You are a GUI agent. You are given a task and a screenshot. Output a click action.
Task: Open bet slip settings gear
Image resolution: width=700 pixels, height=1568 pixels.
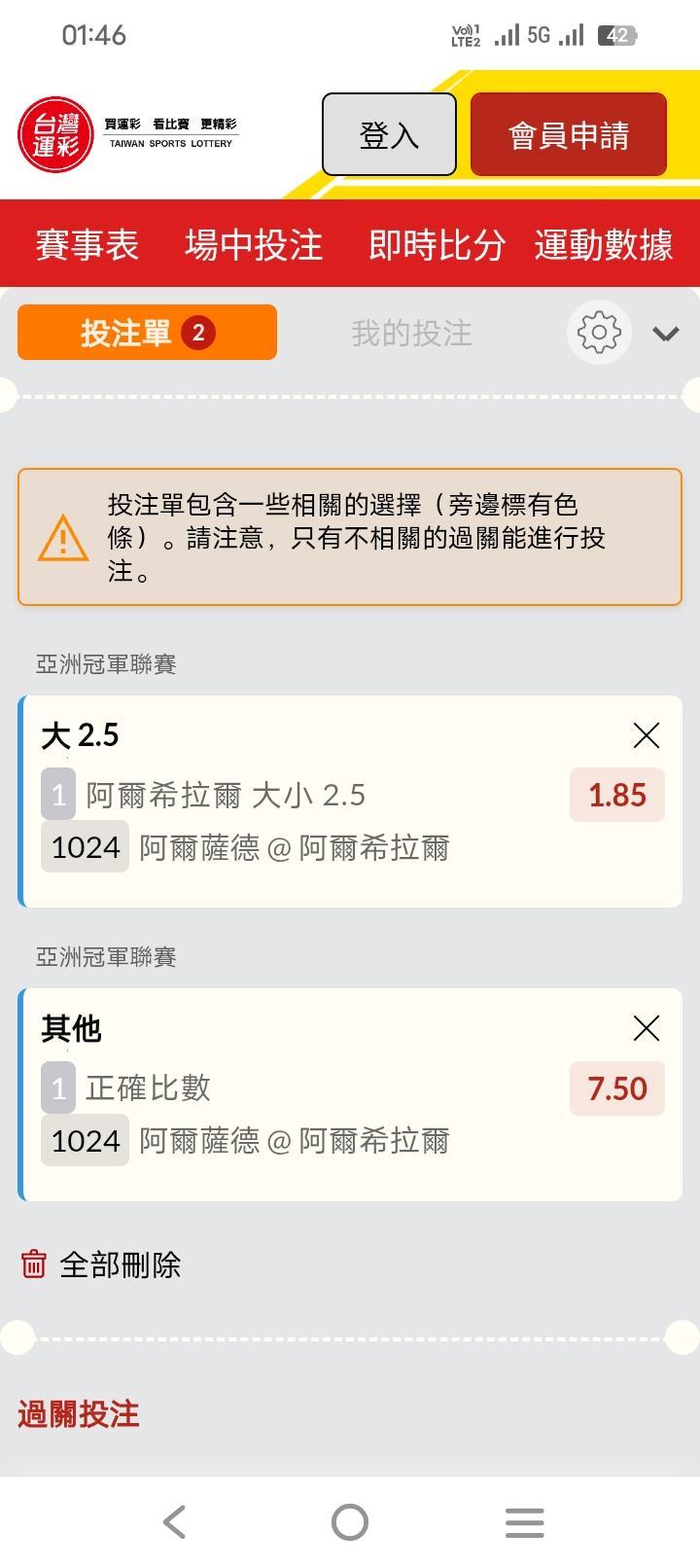tap(599, 334)
